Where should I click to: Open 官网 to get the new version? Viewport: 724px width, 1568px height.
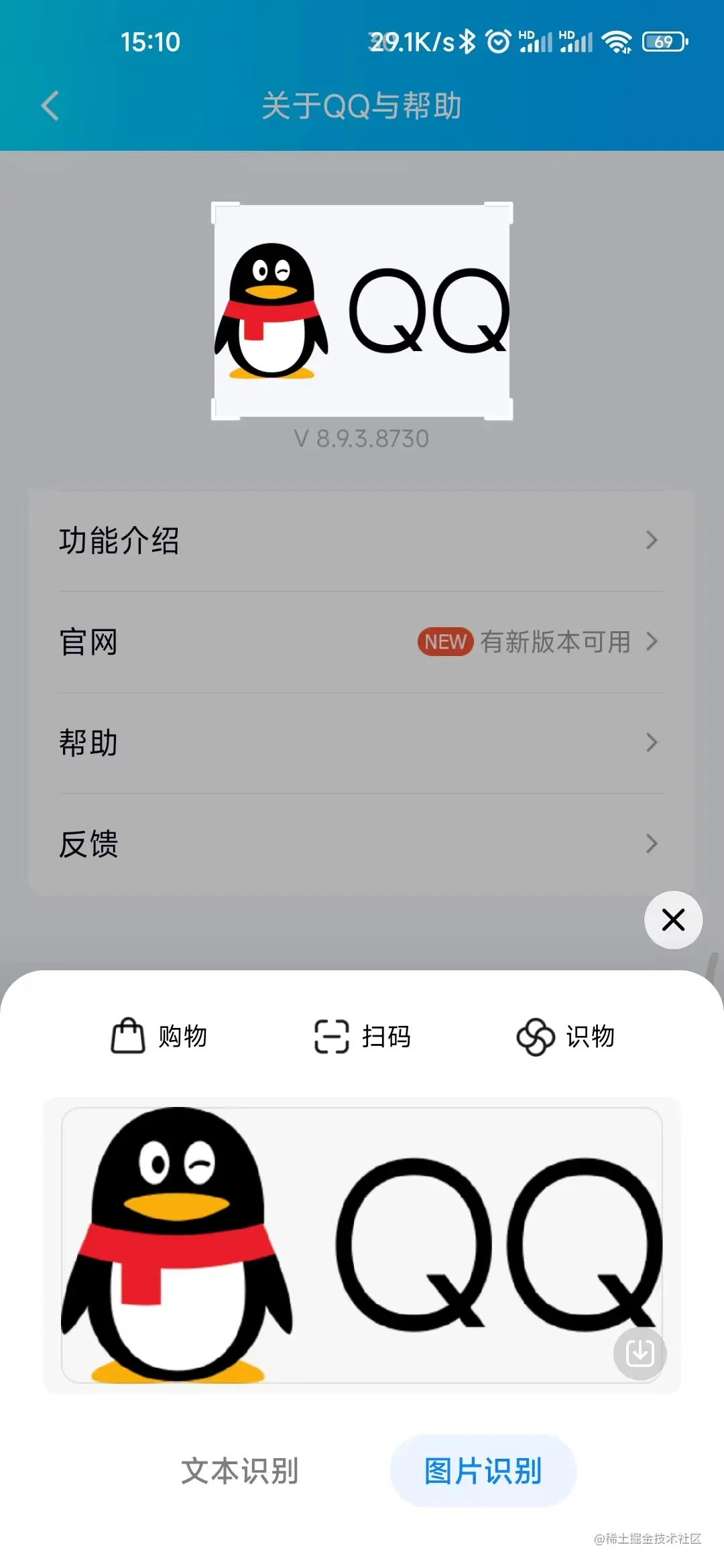point(362,642)
